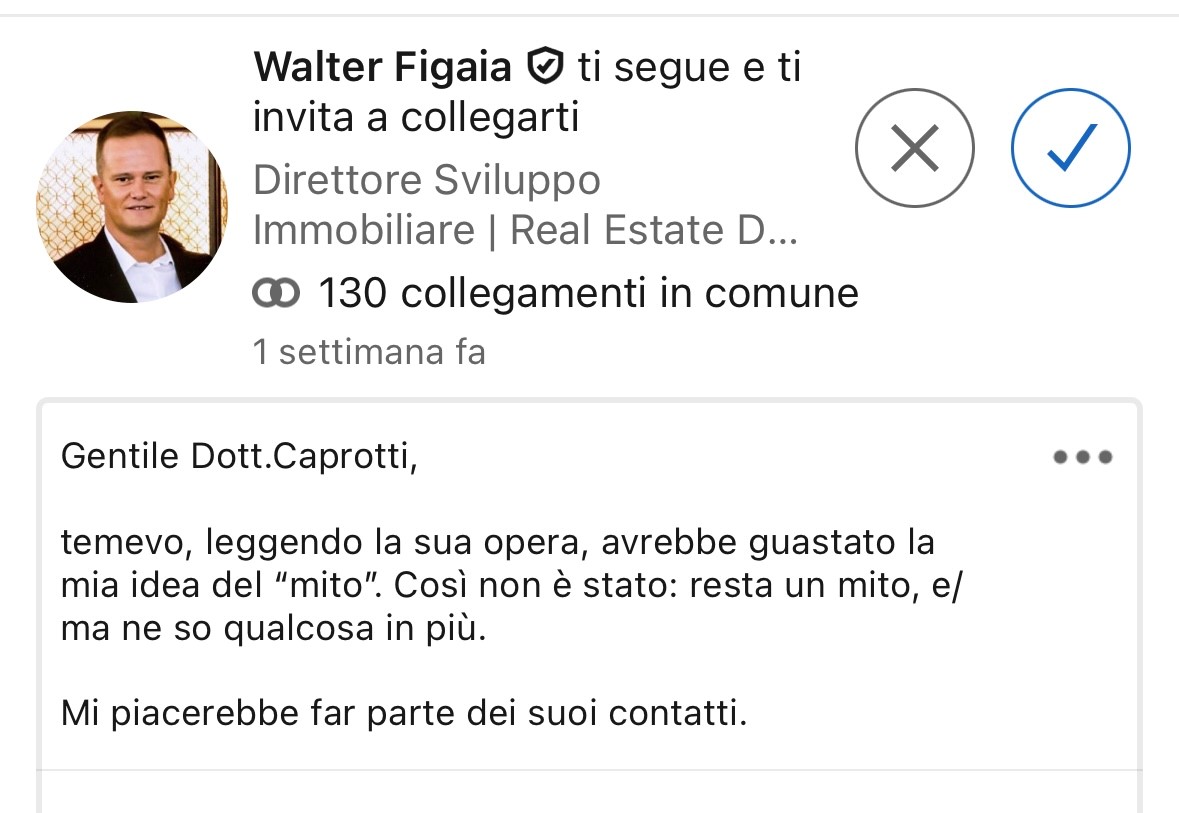Open the message options three-dot menu
Screen dimensions: 1179x813
[1083, 458]
